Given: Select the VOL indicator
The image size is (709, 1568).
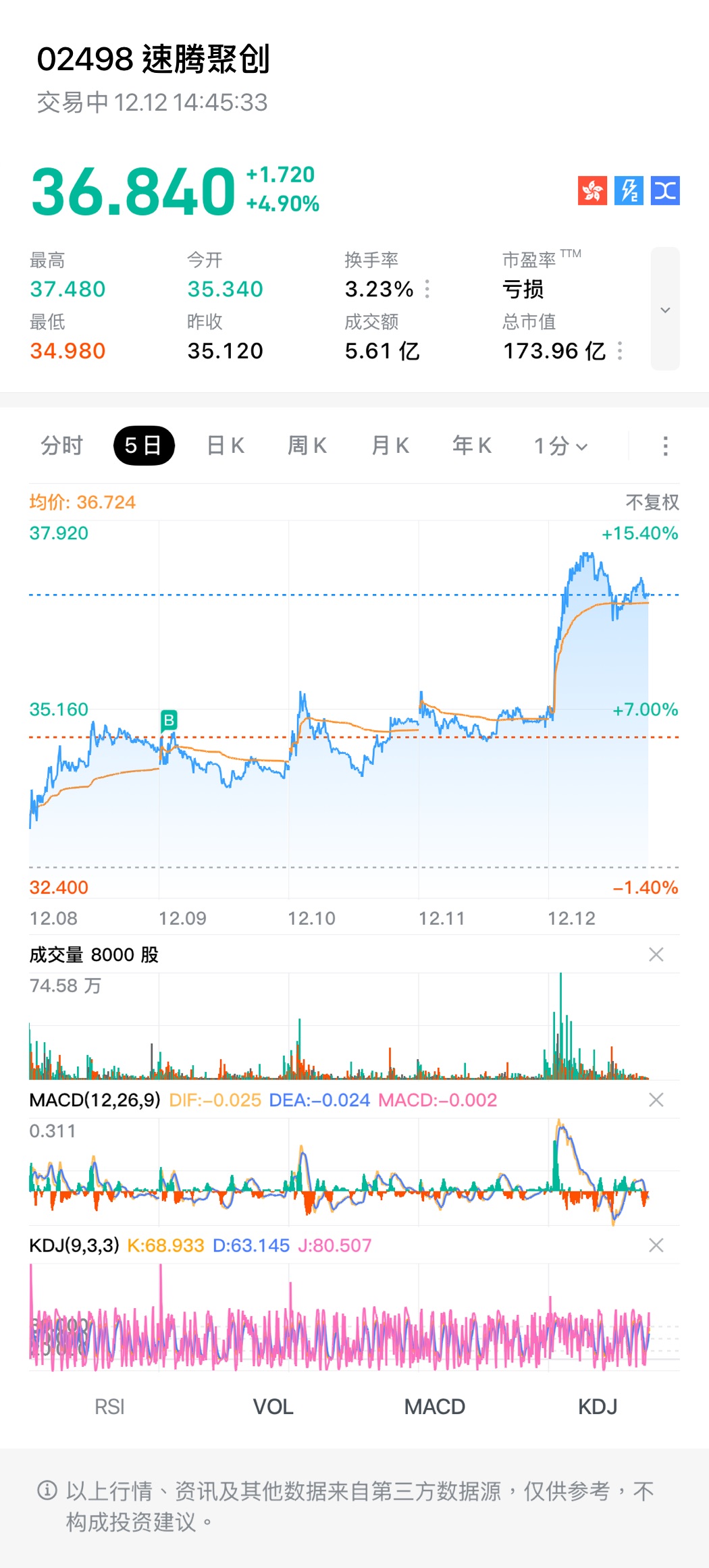Looking at the screenshot, I should point(273,1407).
